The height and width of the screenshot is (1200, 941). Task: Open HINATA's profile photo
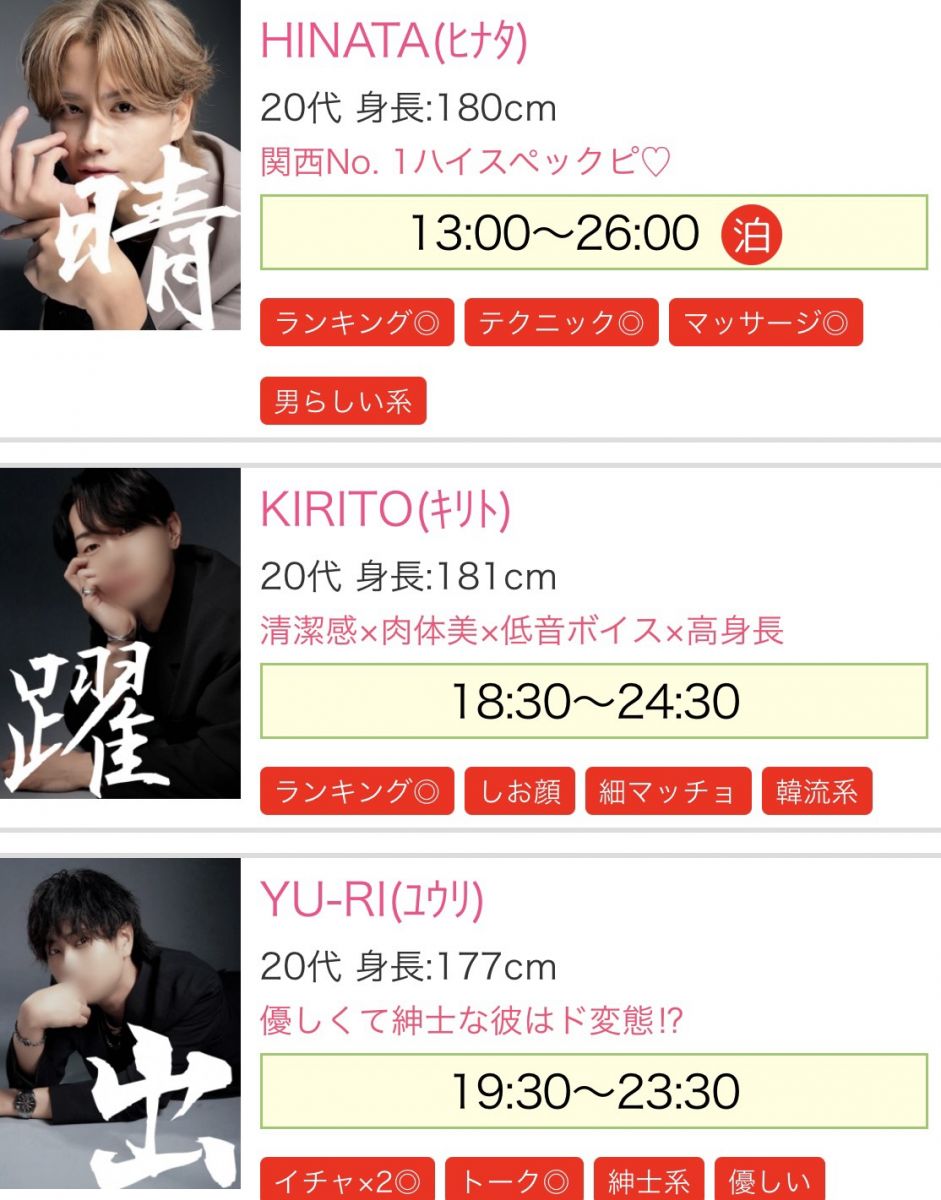[120, 165]
